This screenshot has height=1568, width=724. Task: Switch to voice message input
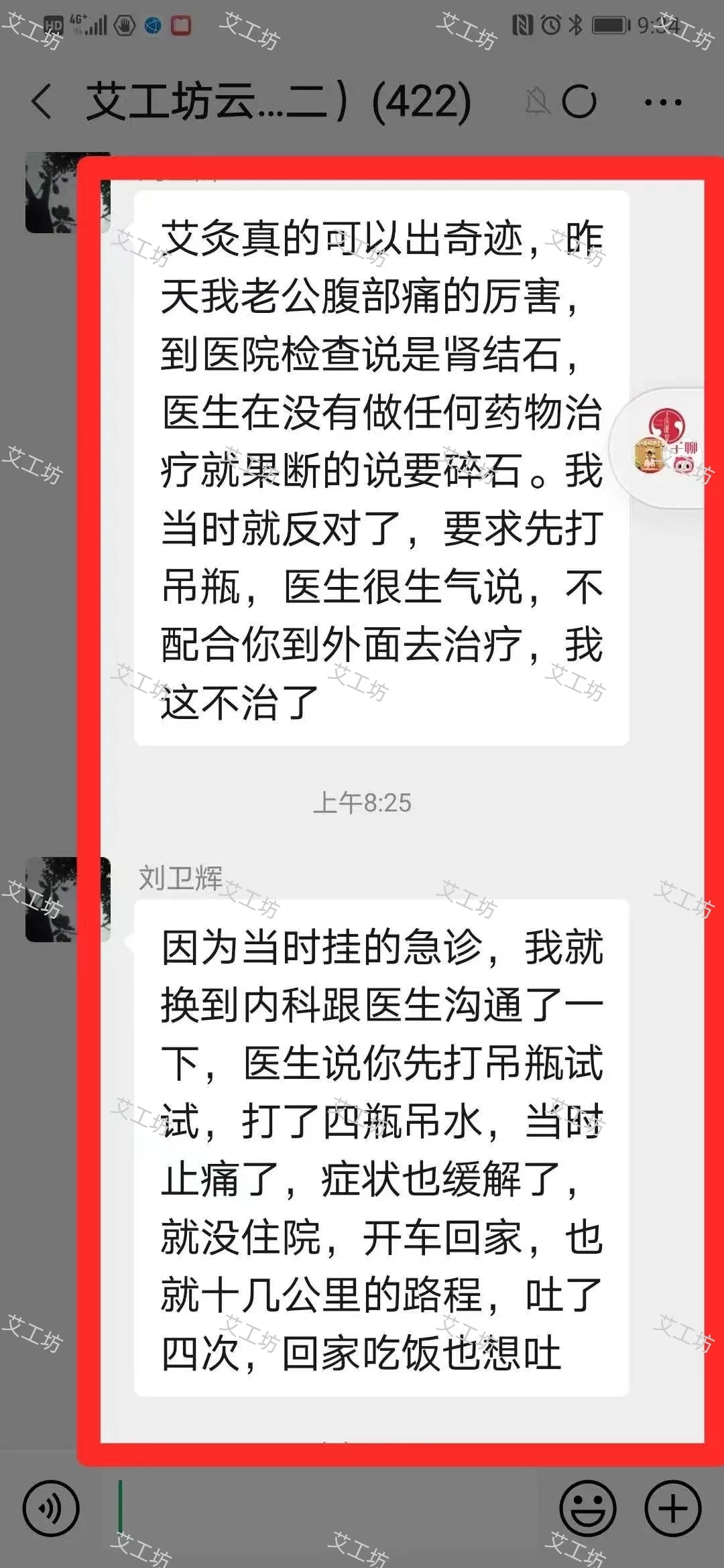[51, 1508]
